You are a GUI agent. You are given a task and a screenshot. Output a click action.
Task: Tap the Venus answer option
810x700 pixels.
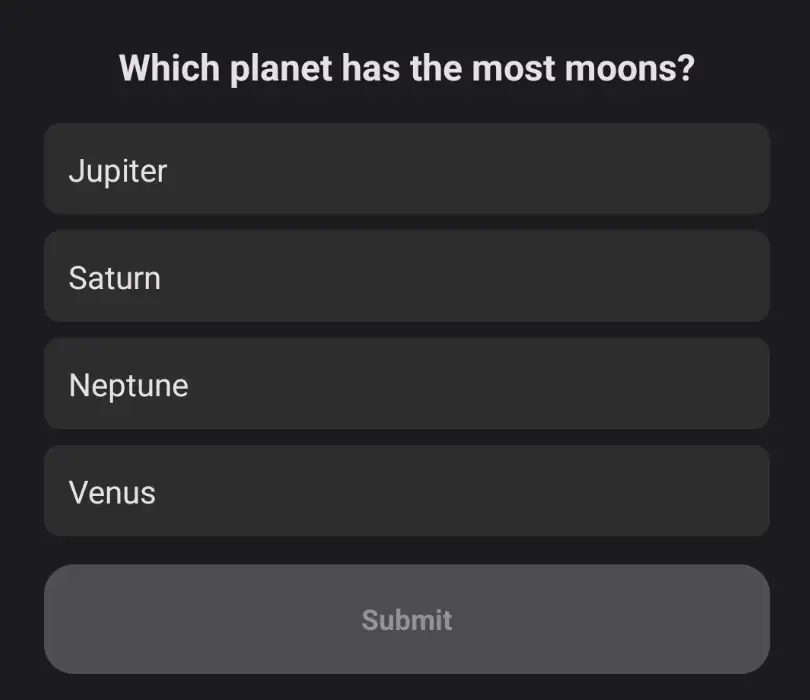[406, 491]
